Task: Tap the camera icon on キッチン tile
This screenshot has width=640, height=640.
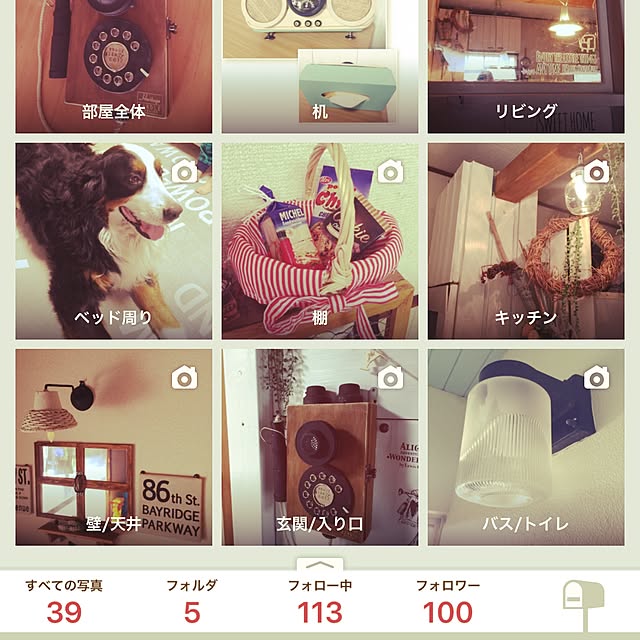Action: 597,172
